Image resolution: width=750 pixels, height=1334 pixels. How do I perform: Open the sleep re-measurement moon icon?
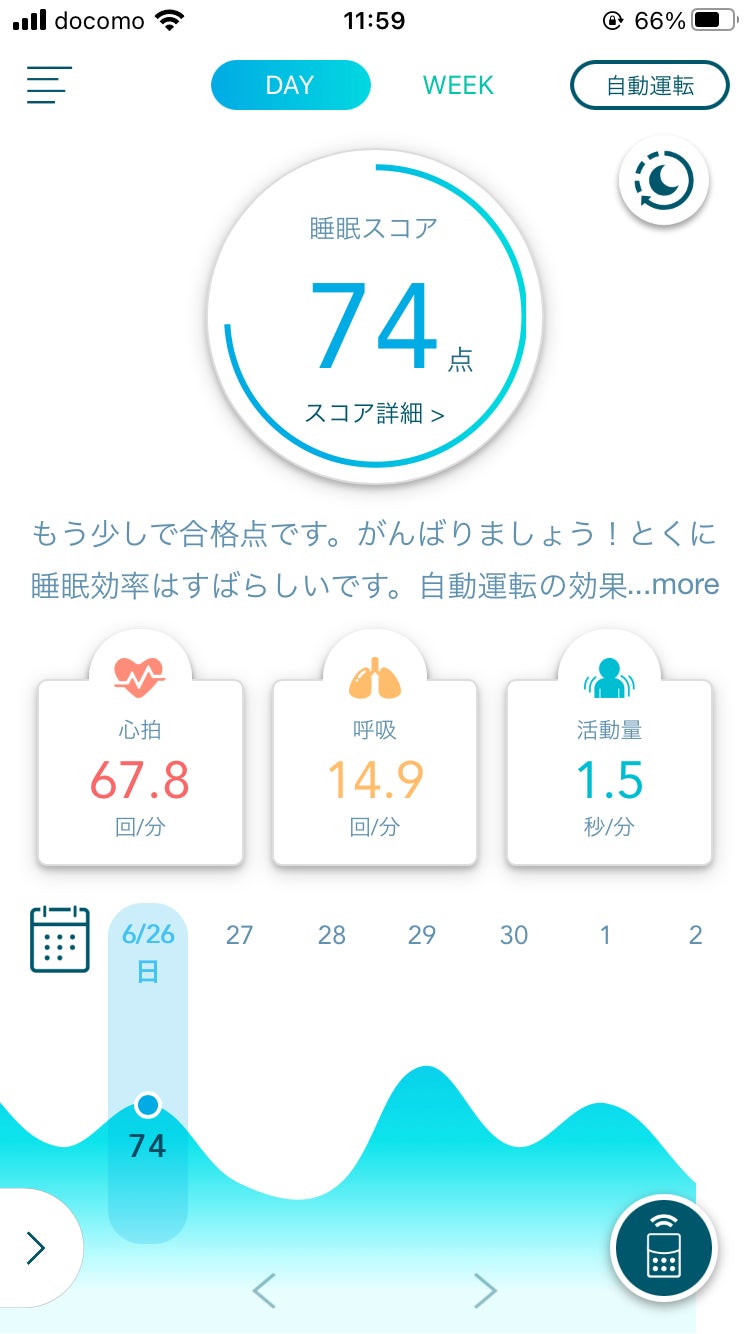(x=663, y=180)
